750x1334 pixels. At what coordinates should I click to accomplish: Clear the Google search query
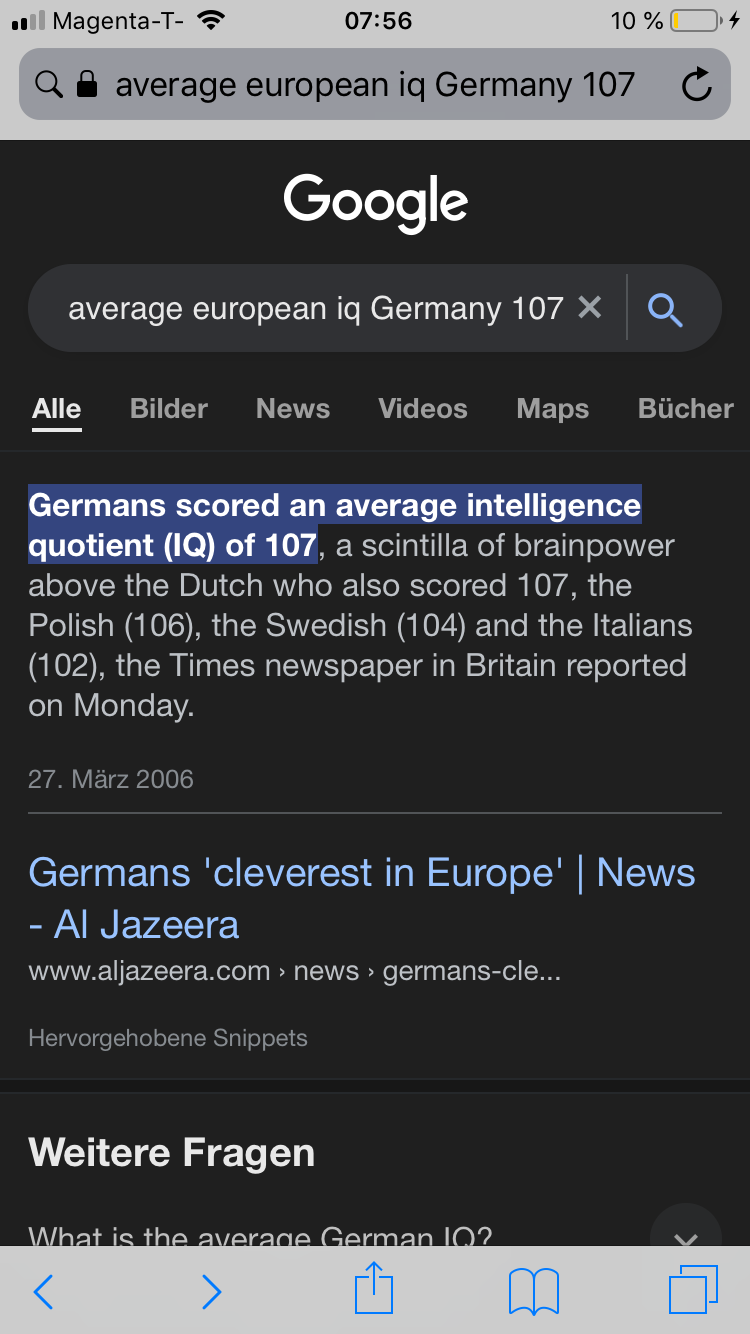pyautogui.click(x=590, y=308)
